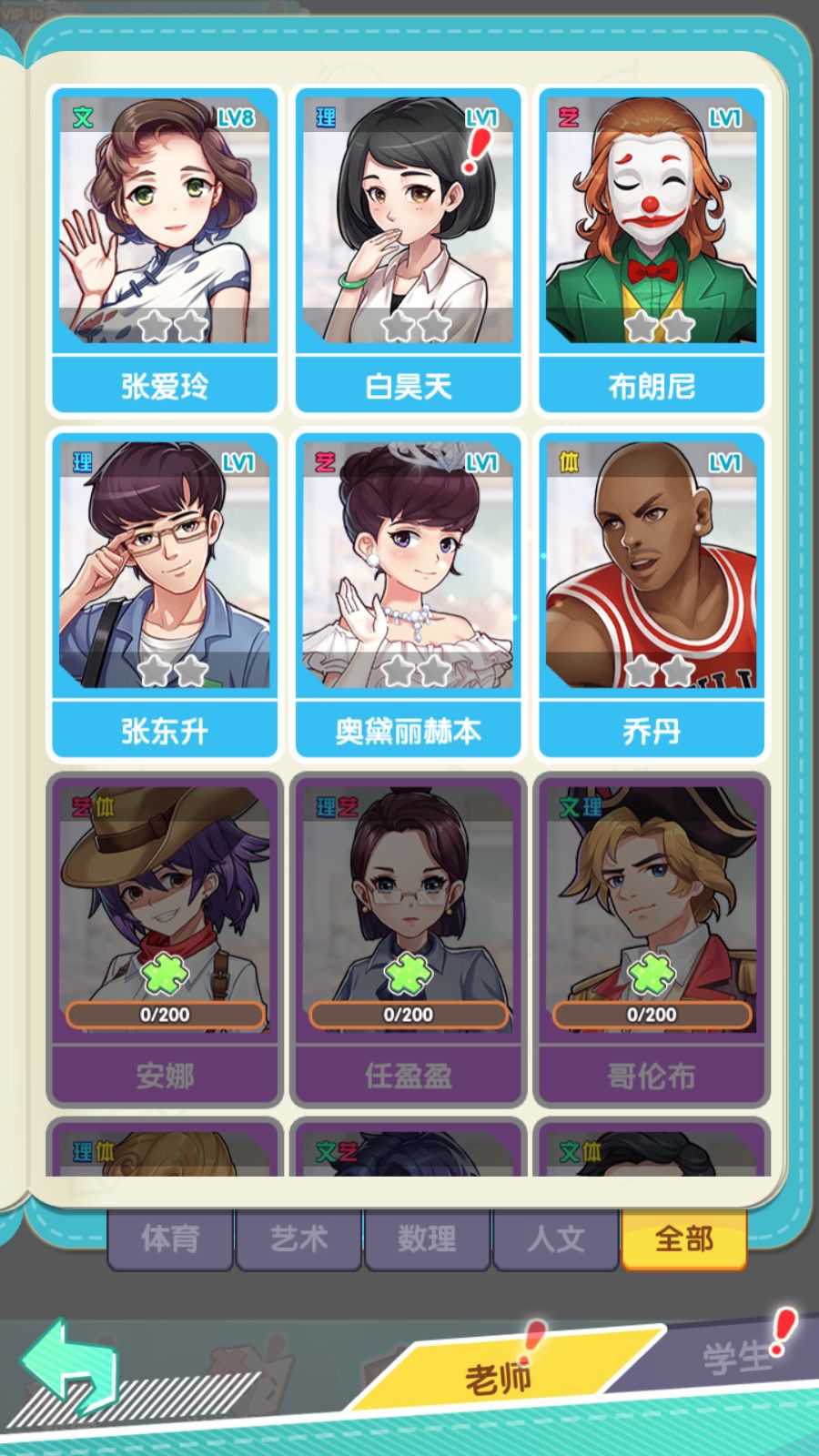Show 数理 teachers

(x=427, y=1239)
